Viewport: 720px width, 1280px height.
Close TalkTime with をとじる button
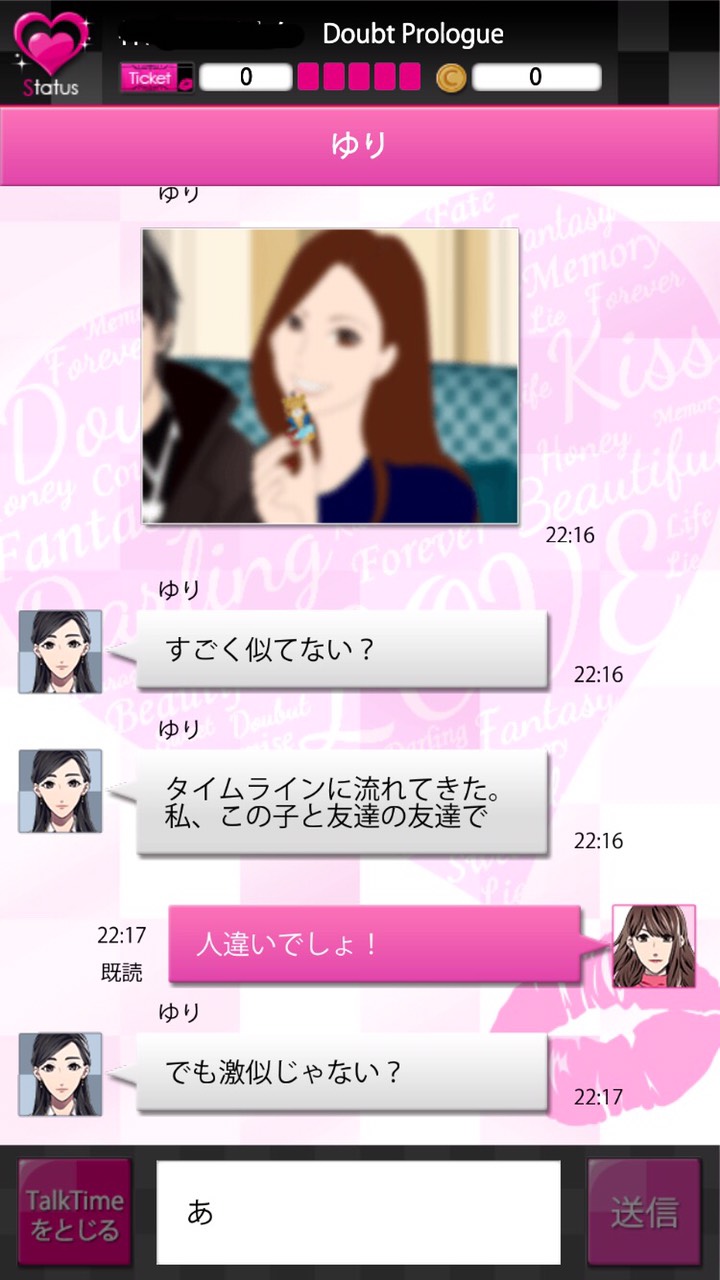tap(75, 1212)
